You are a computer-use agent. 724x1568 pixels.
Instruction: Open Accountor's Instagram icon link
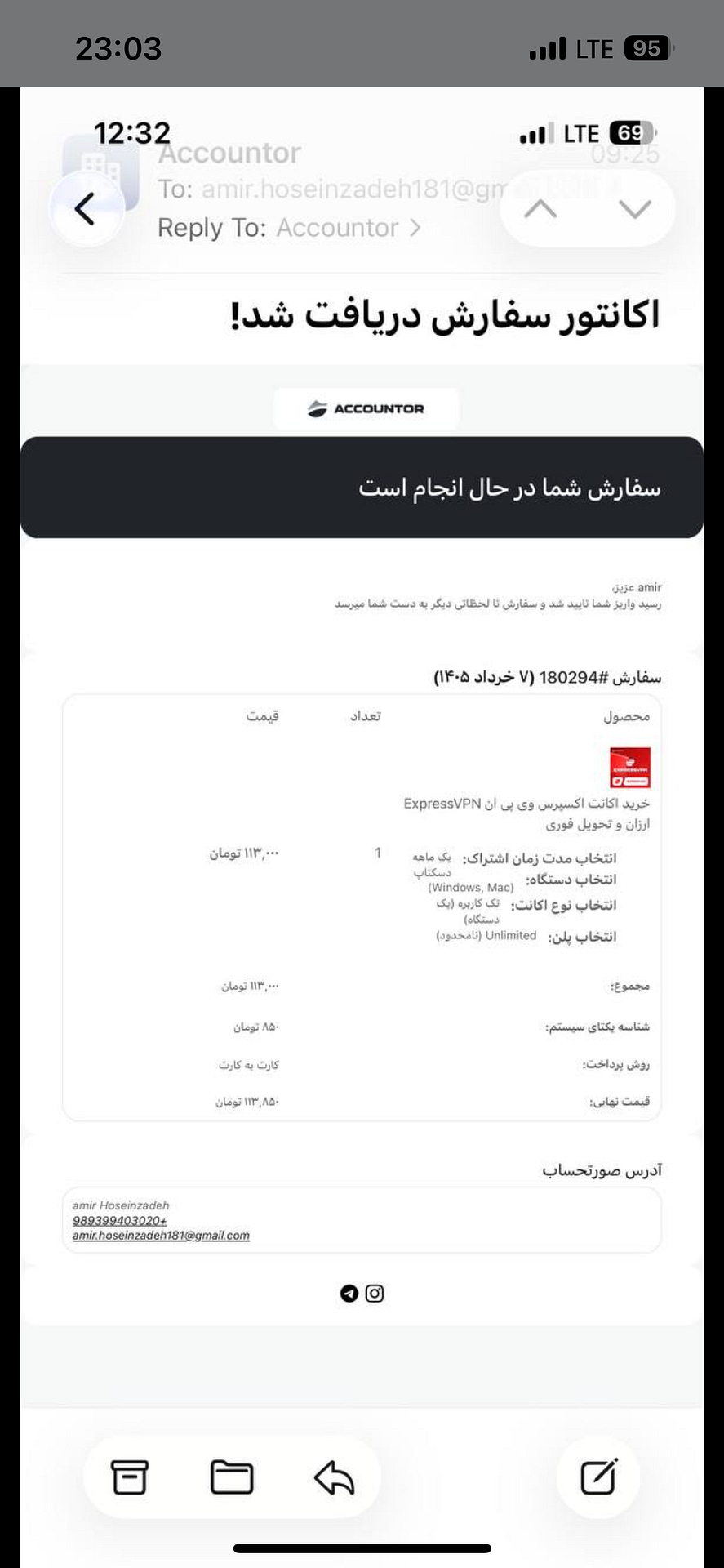pyautogui.click(x=375, y=1293)
